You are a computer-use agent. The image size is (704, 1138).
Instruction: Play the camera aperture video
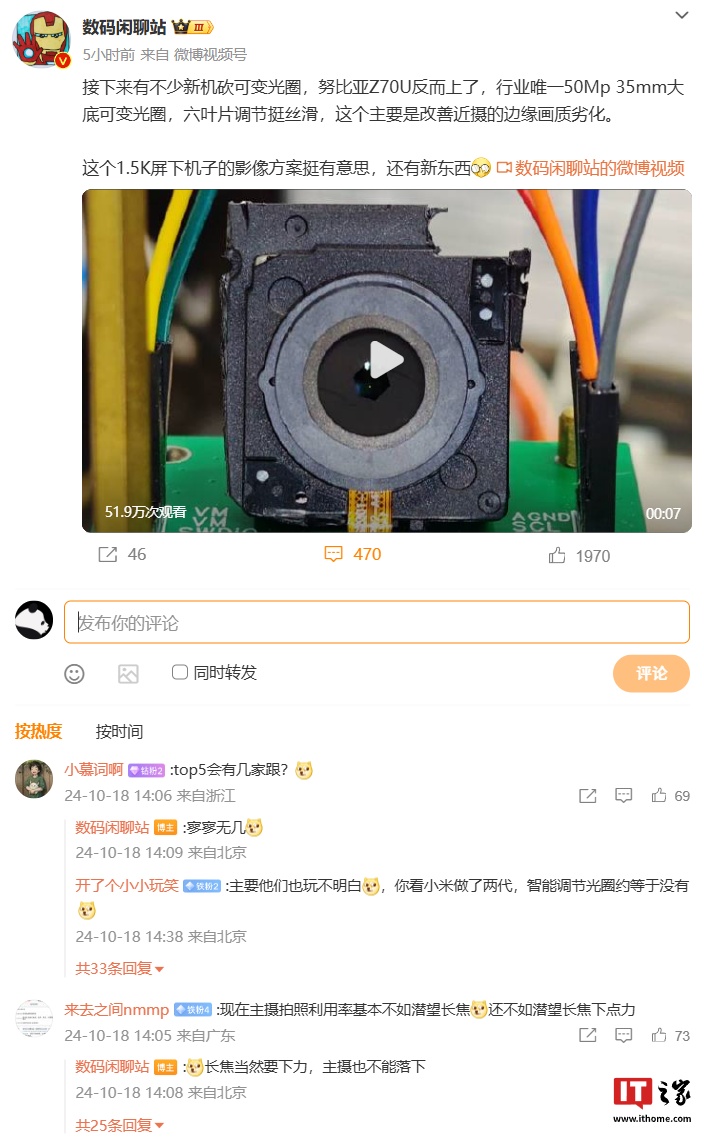pos(386,360)
